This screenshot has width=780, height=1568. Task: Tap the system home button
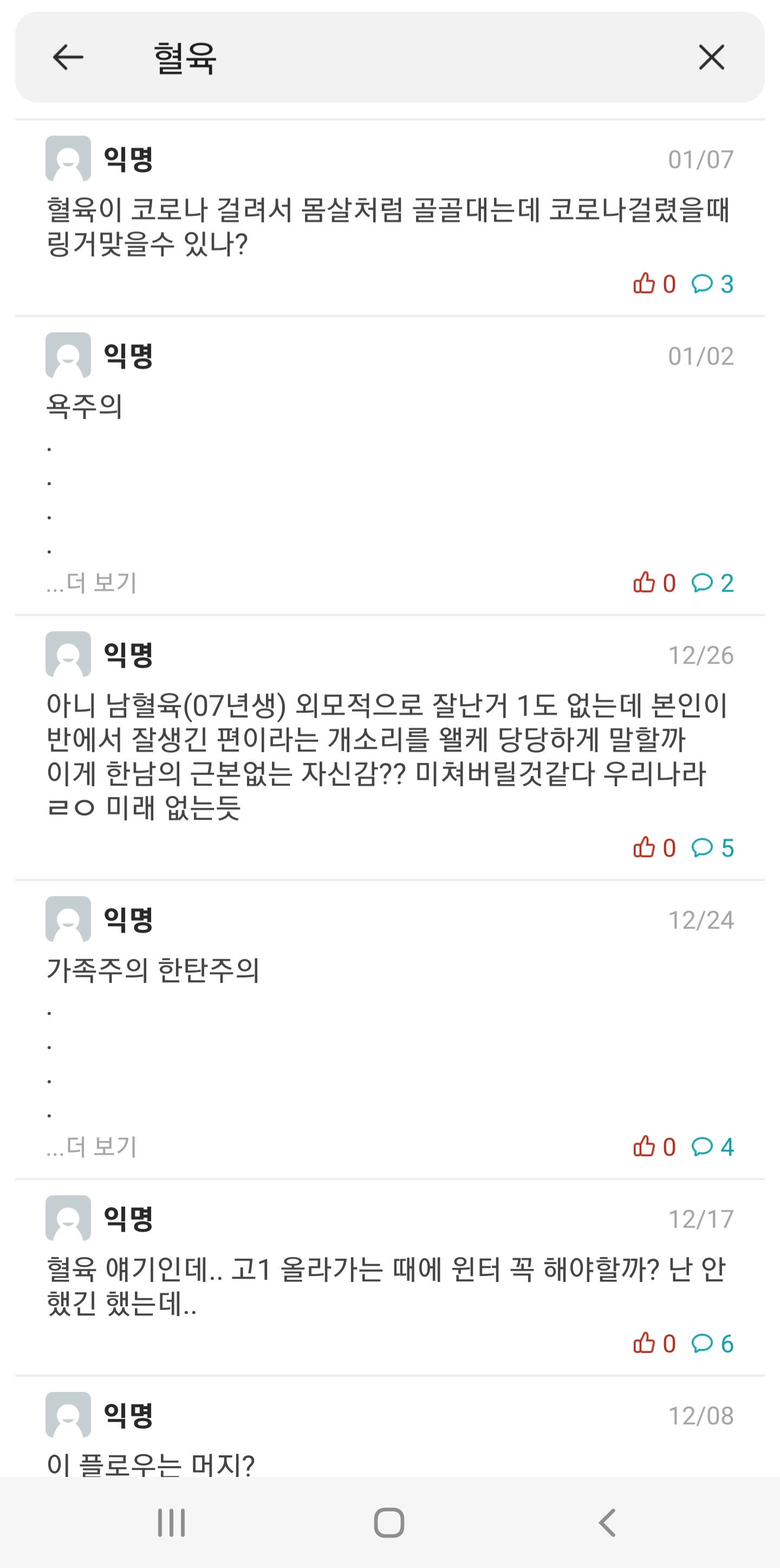tap(389, 1523)
